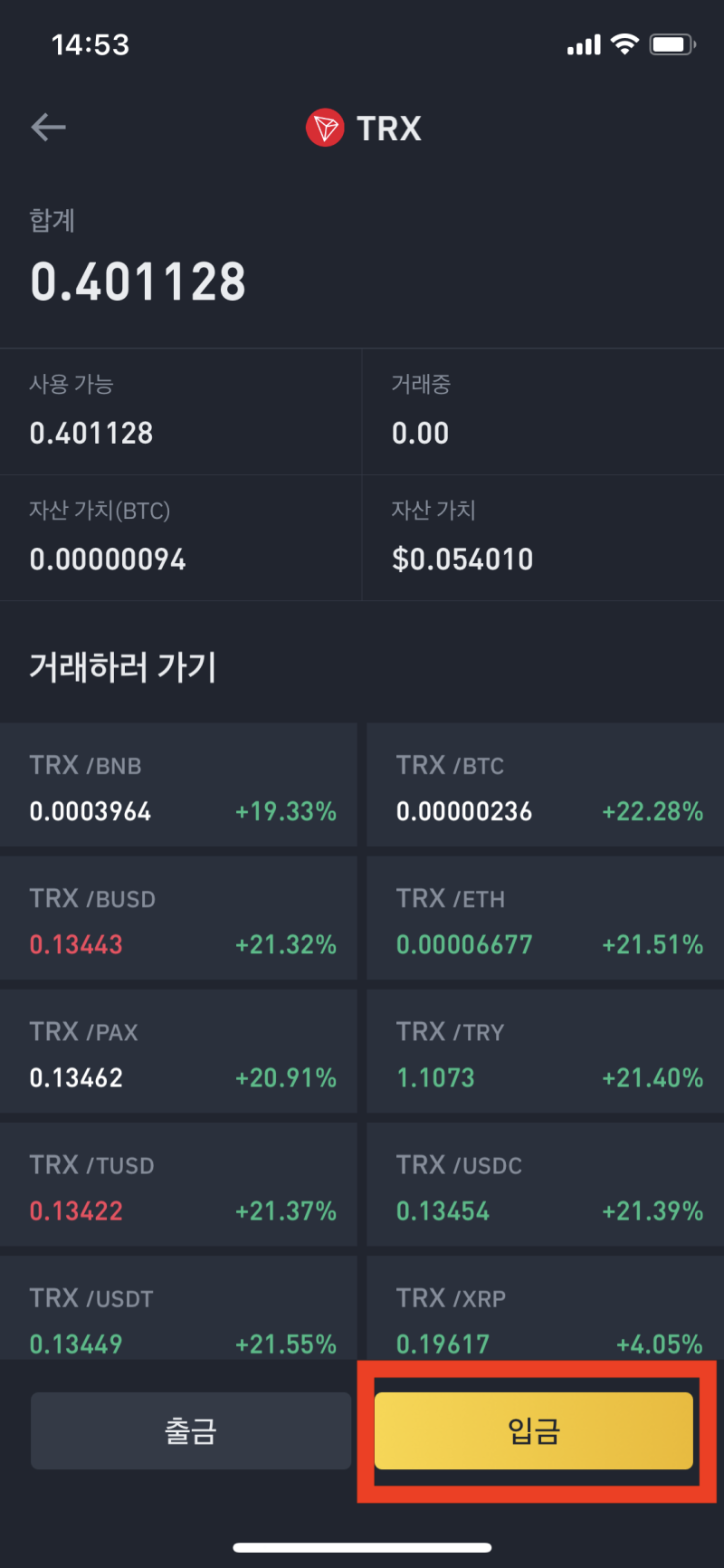
Task: Open TRX/USDC trading card
Action: tap(545, 1184)
